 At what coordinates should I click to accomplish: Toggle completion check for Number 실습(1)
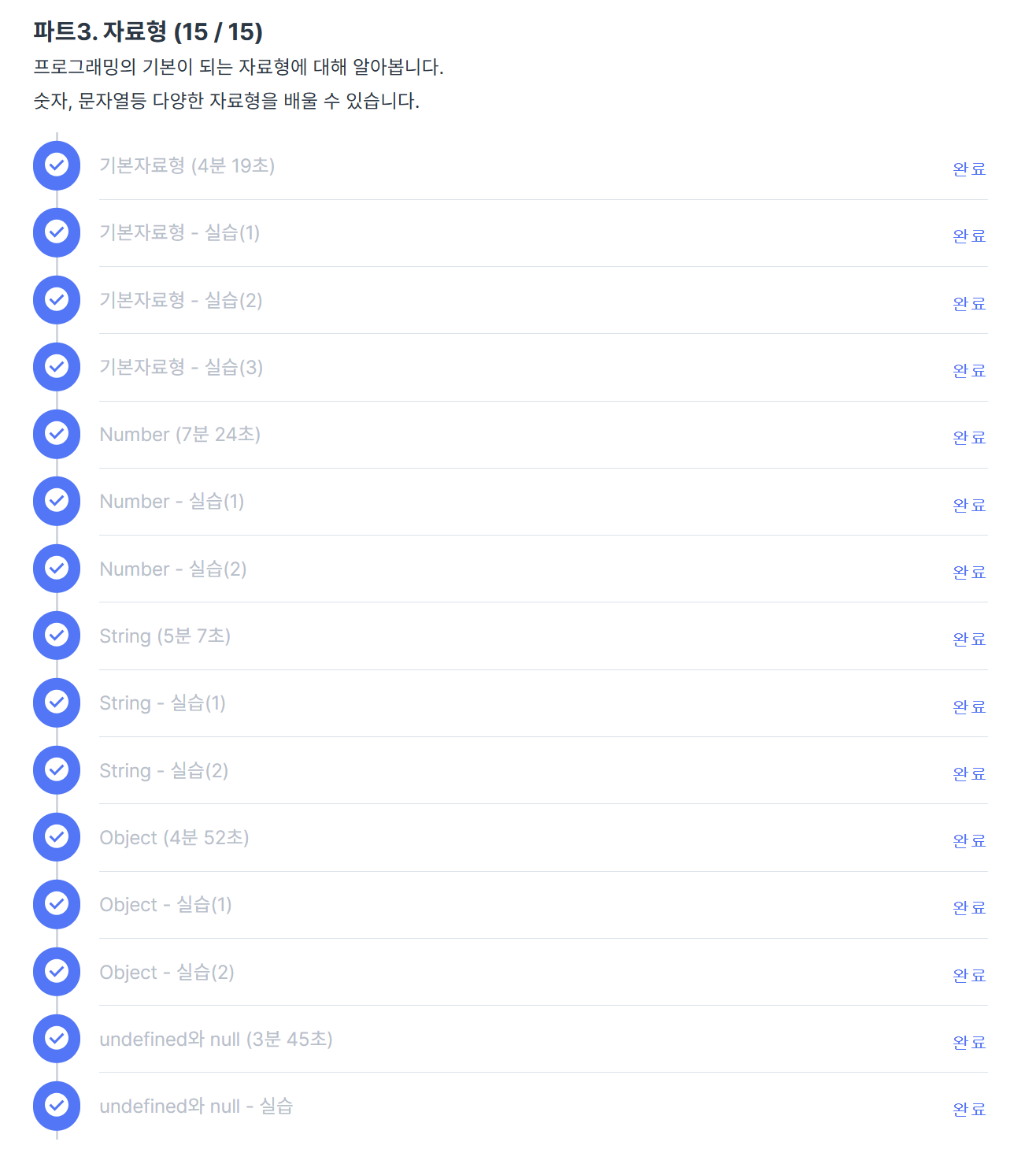pyautogui.click(x=56, y=501)
